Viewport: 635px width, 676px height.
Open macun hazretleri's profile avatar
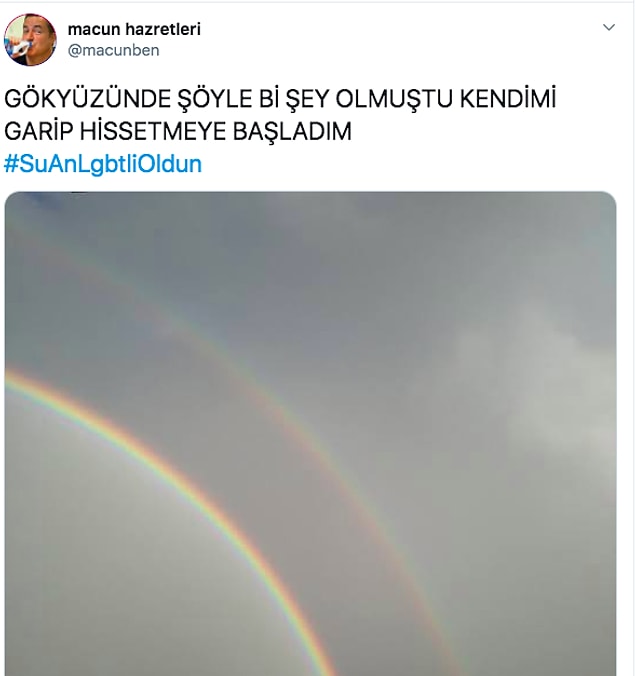click(x=30, y=41)
